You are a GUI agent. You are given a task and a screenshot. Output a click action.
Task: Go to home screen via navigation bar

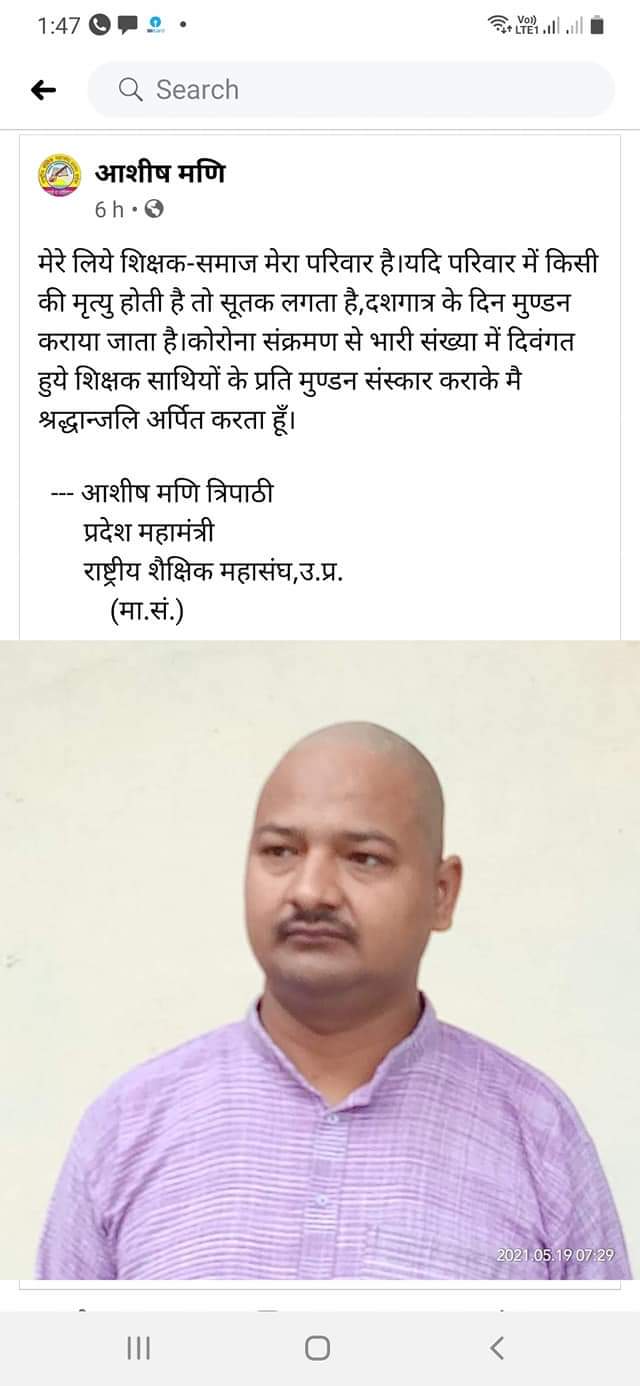point(318,1348)
